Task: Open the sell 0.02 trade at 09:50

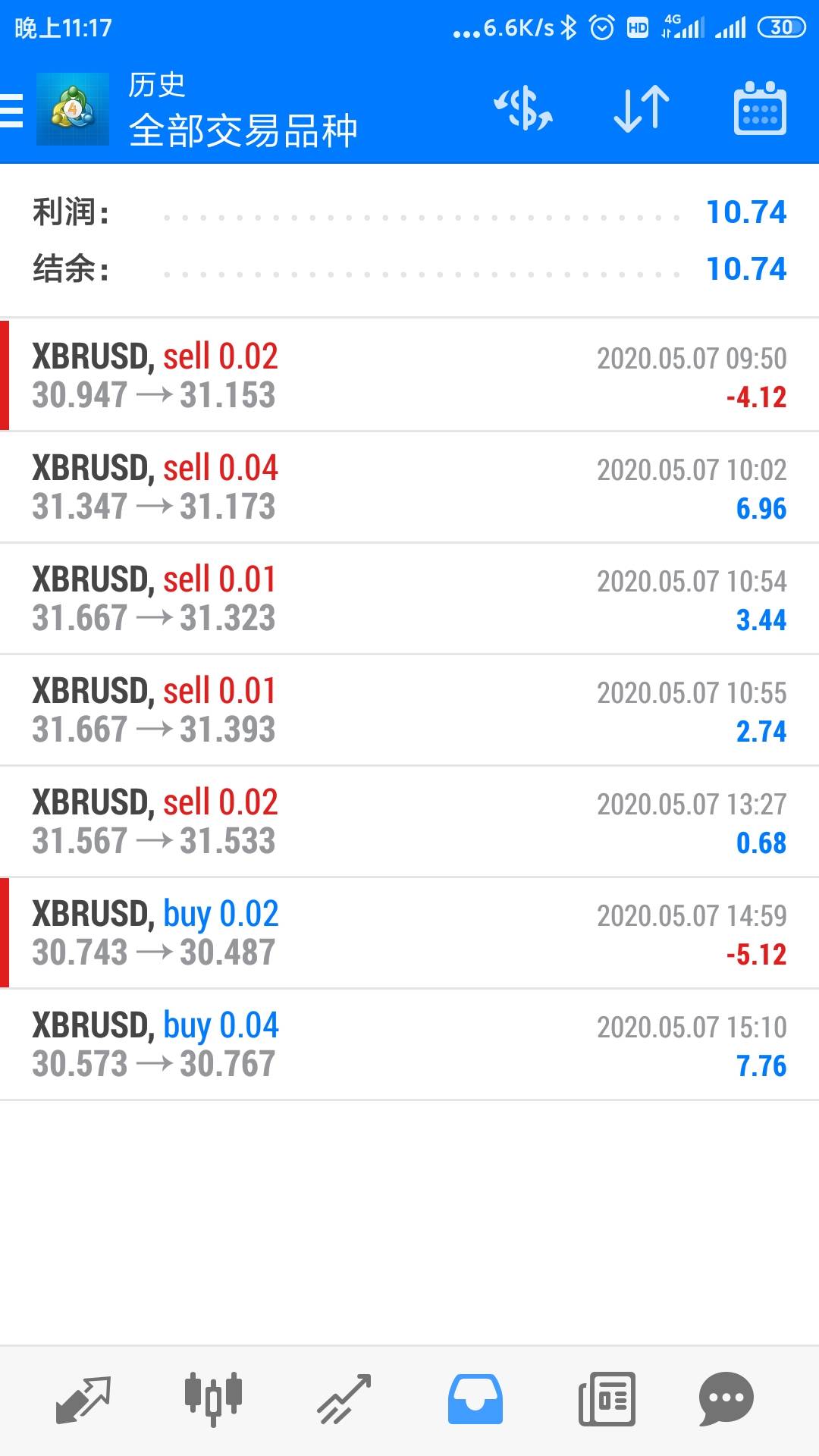Action: tap(409, 375)
